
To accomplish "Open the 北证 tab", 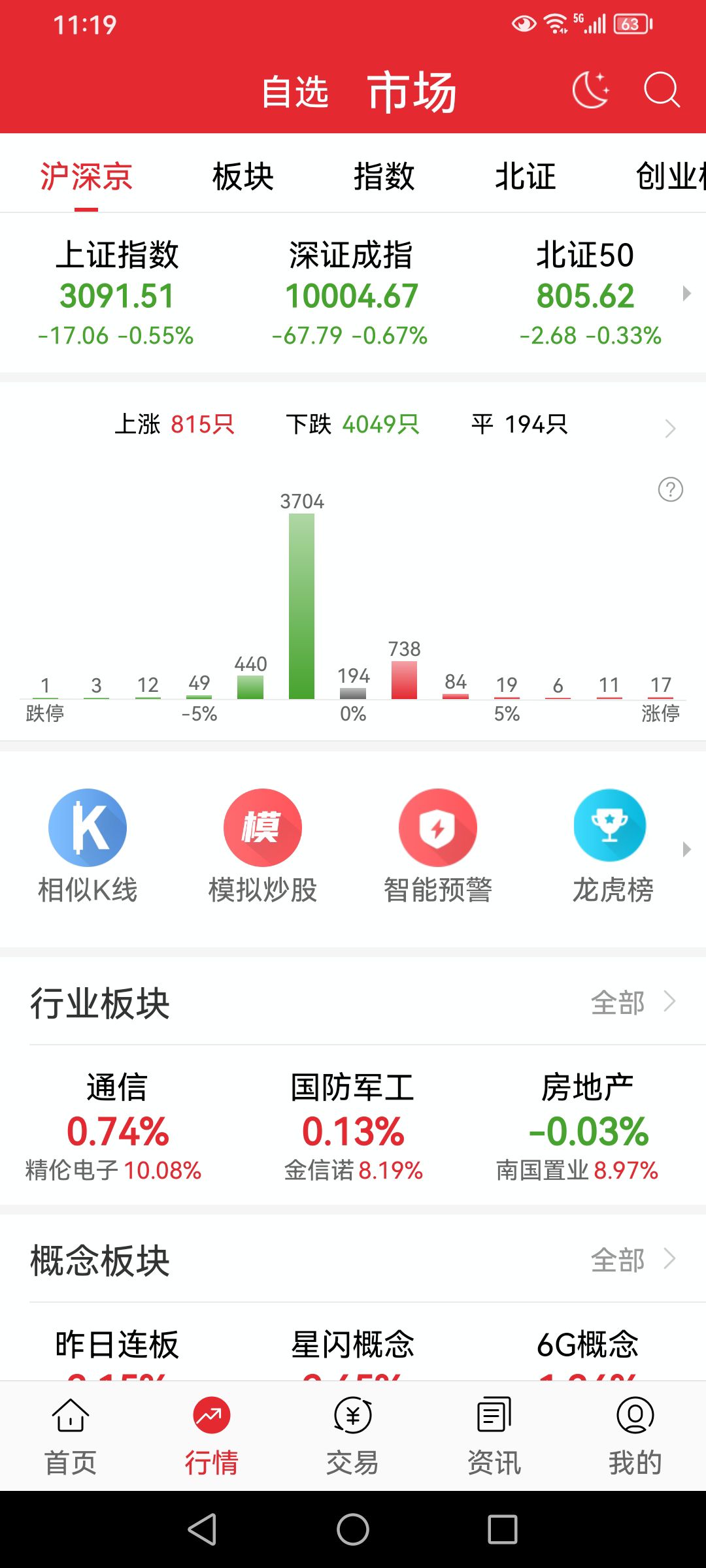I will (526, 176).
